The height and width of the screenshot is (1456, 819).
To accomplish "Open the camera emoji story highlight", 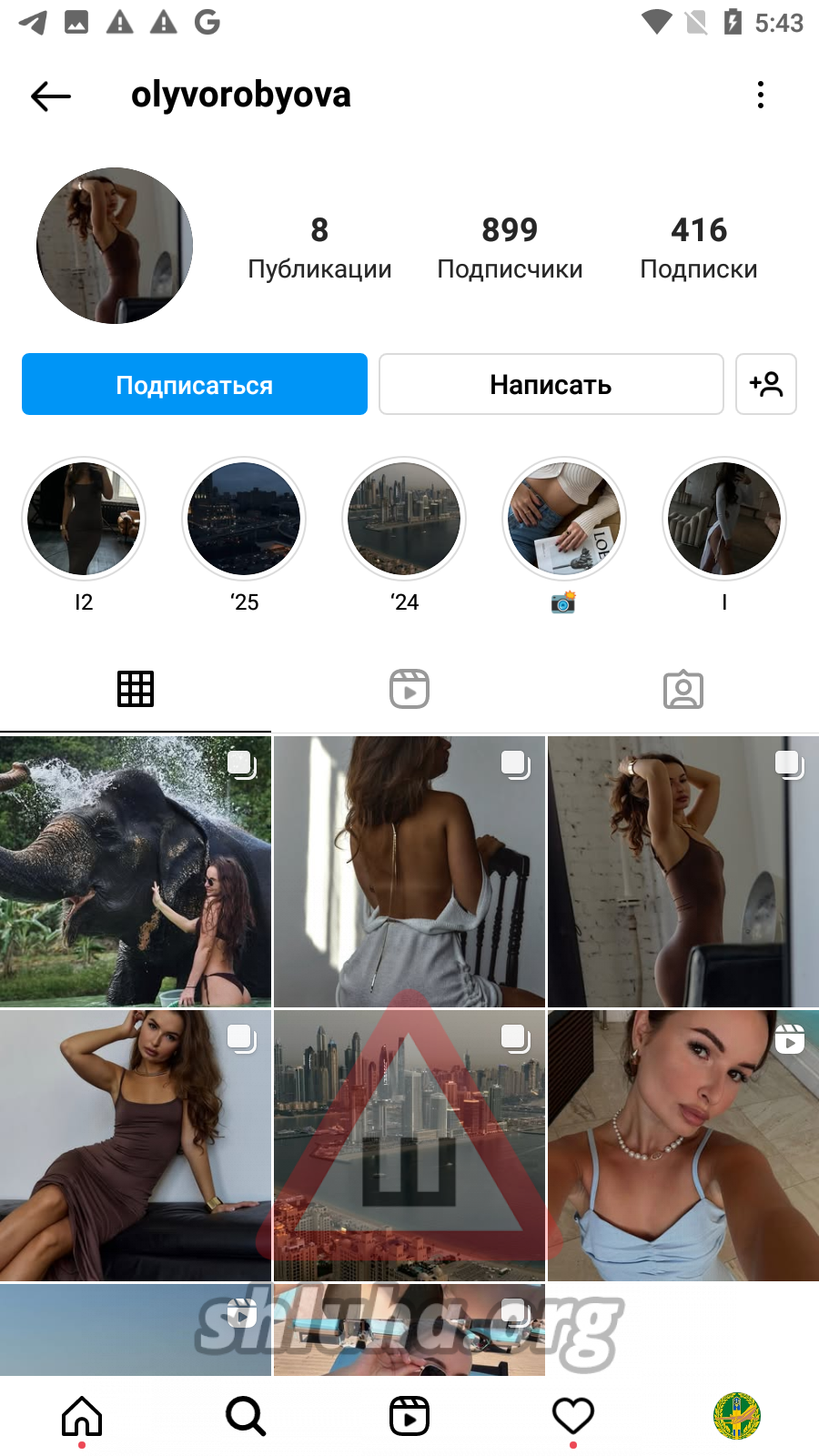I will click(x=564, y=519).
